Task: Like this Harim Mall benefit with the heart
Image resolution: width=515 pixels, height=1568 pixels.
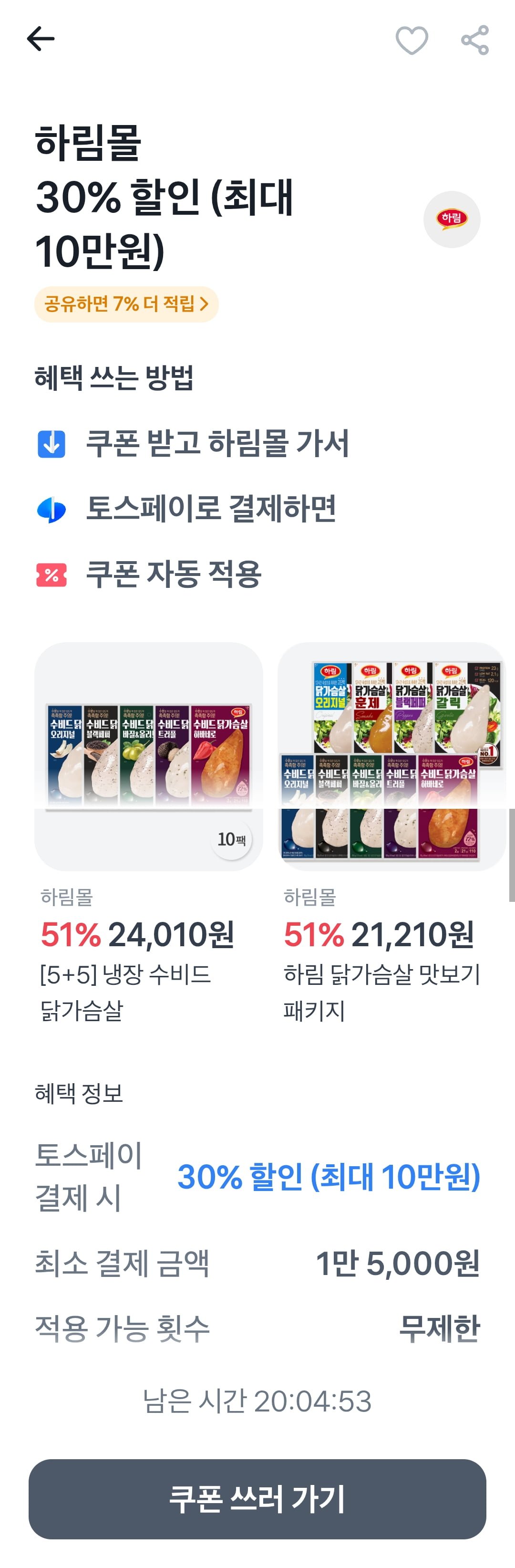Action: (x=412, y=40)
